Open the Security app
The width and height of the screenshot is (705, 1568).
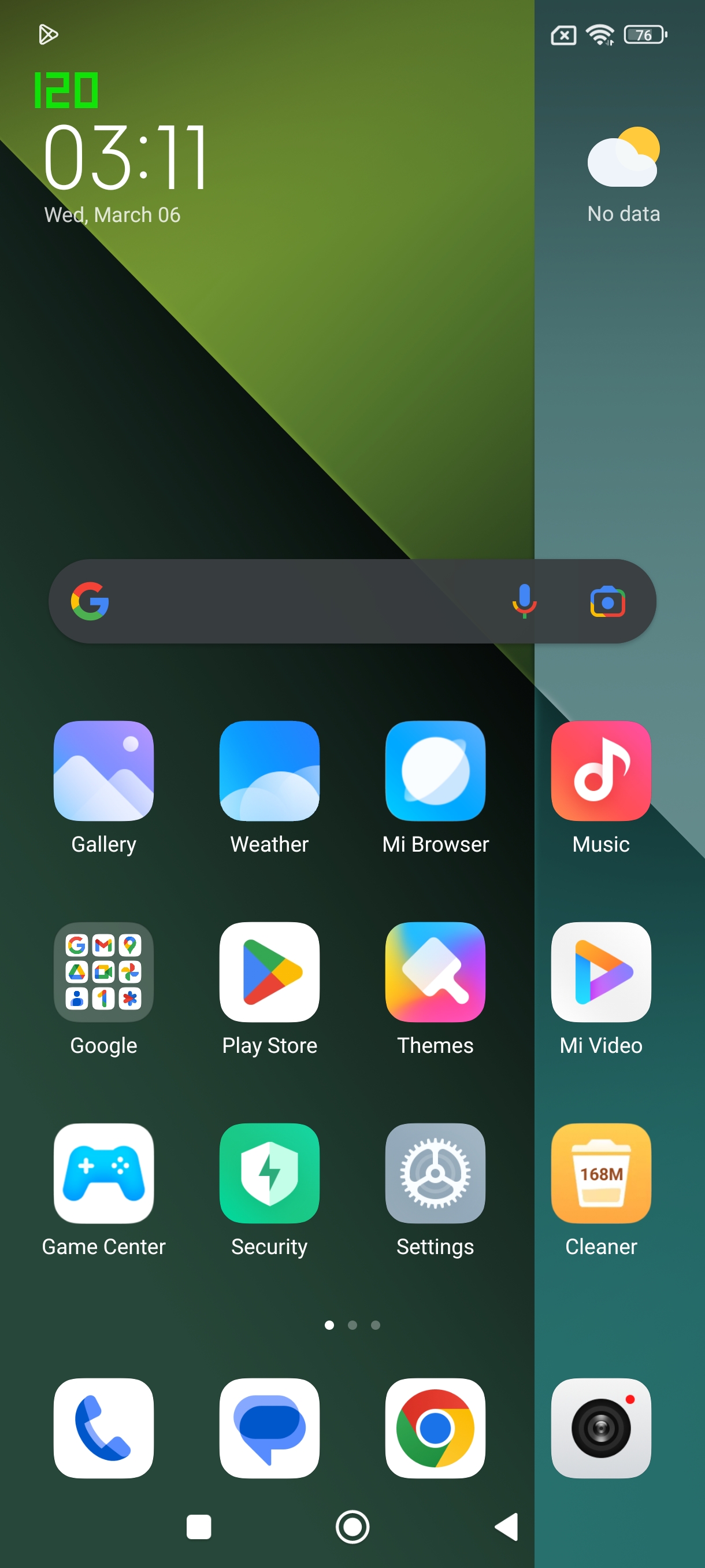click(269, 1173)
